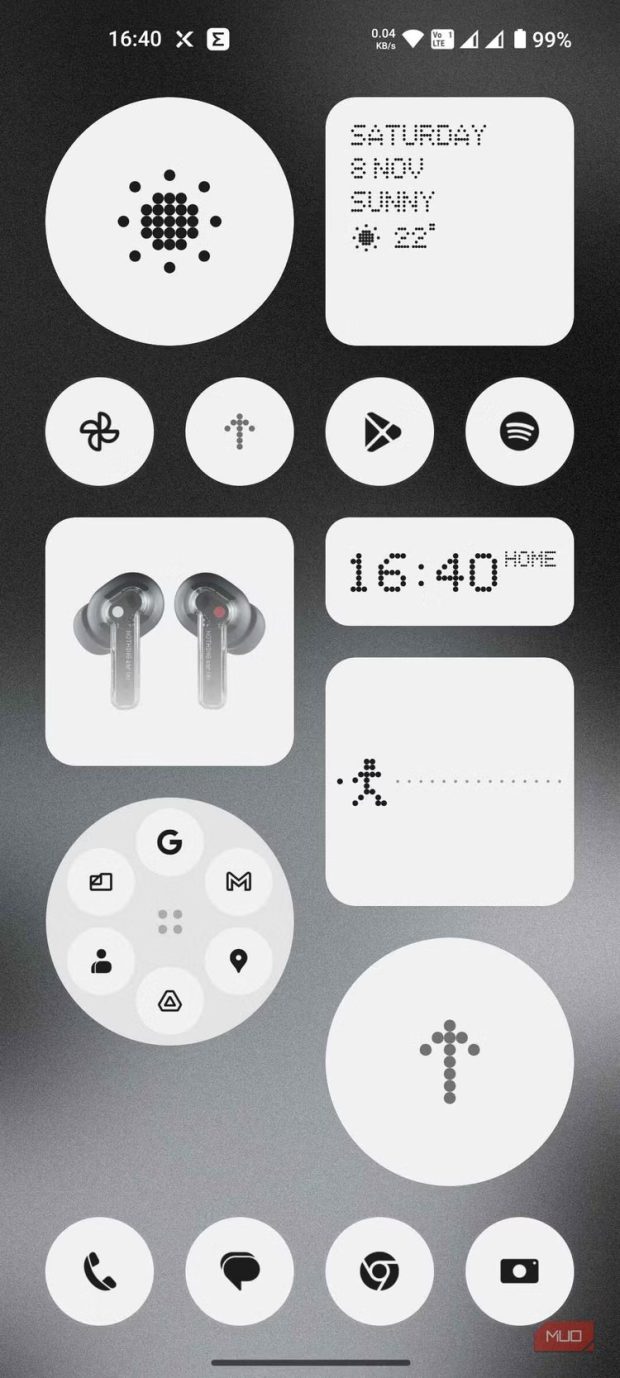Open the pedometer walking figure widget
The width and height of the screenshot is (620, 1378).
[x=449, y=781]
